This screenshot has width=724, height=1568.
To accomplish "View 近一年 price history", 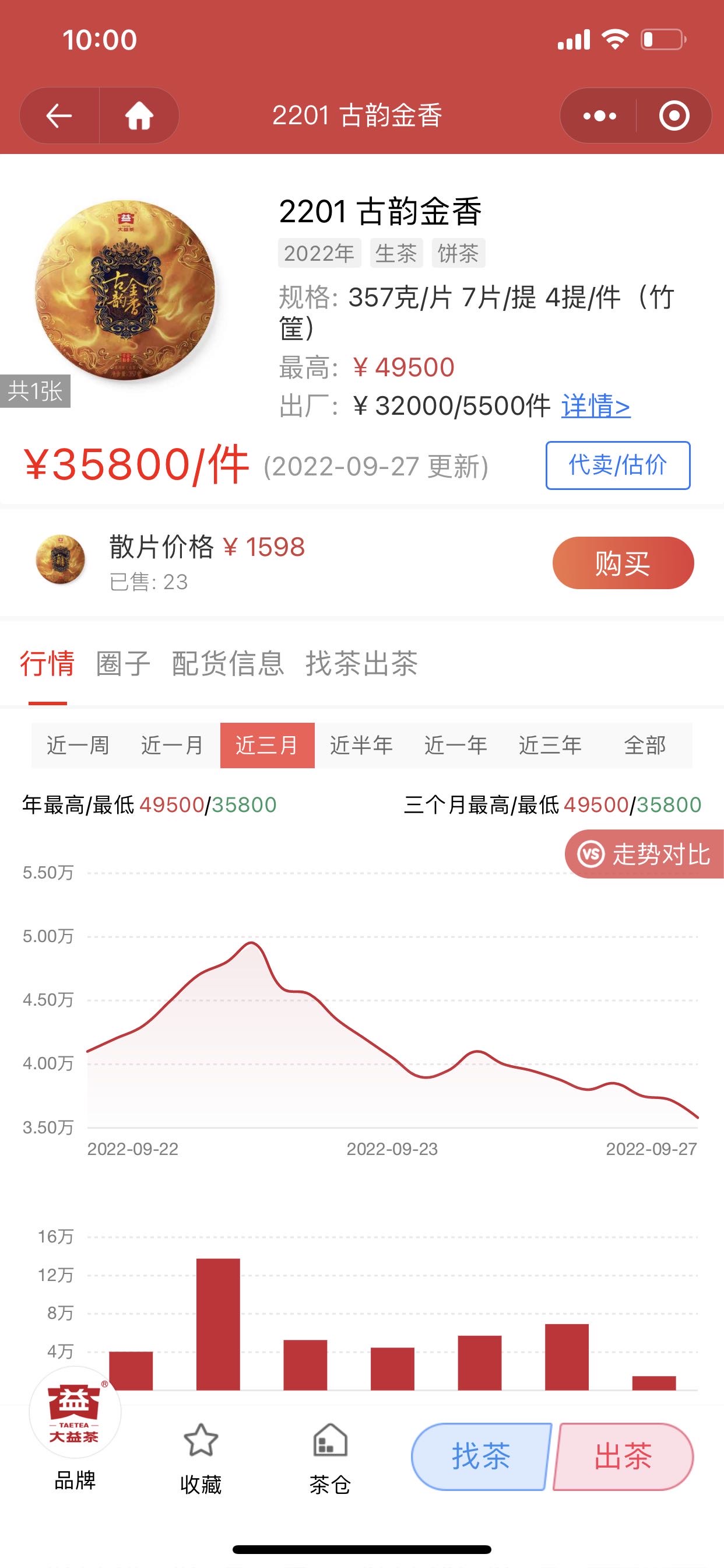I will (x=456, y=745).
